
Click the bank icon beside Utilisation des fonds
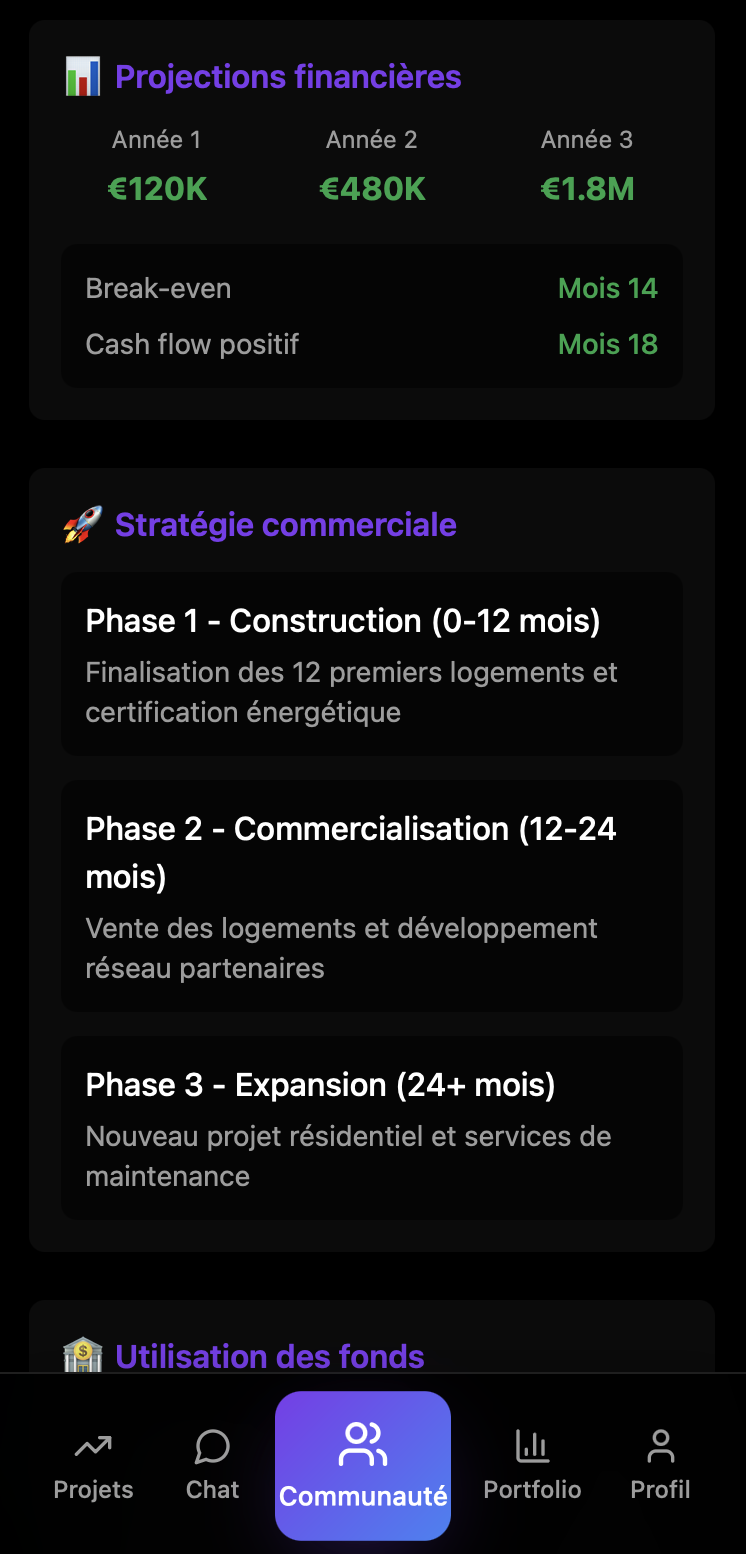click(84, 1356)
